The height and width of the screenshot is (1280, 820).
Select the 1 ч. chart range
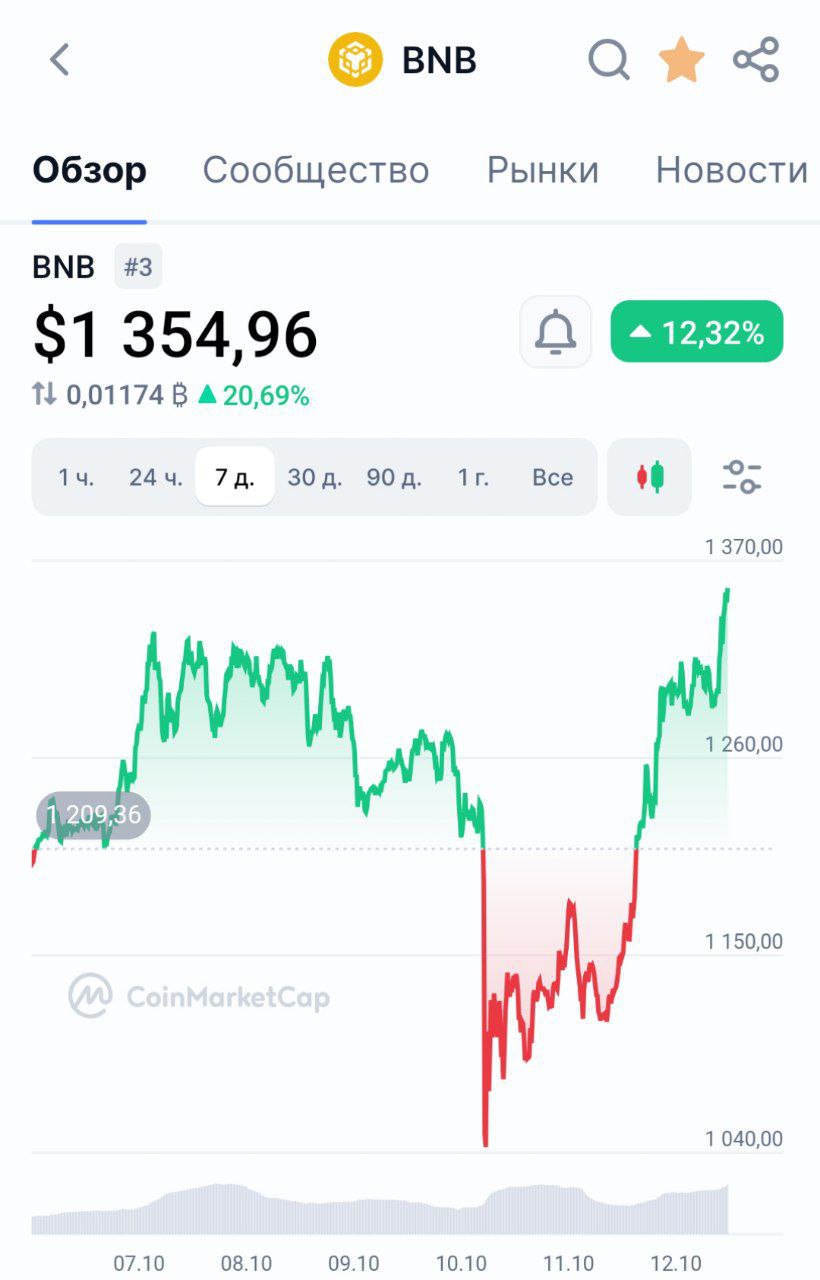pyautogui.click(x=76, y=477)
